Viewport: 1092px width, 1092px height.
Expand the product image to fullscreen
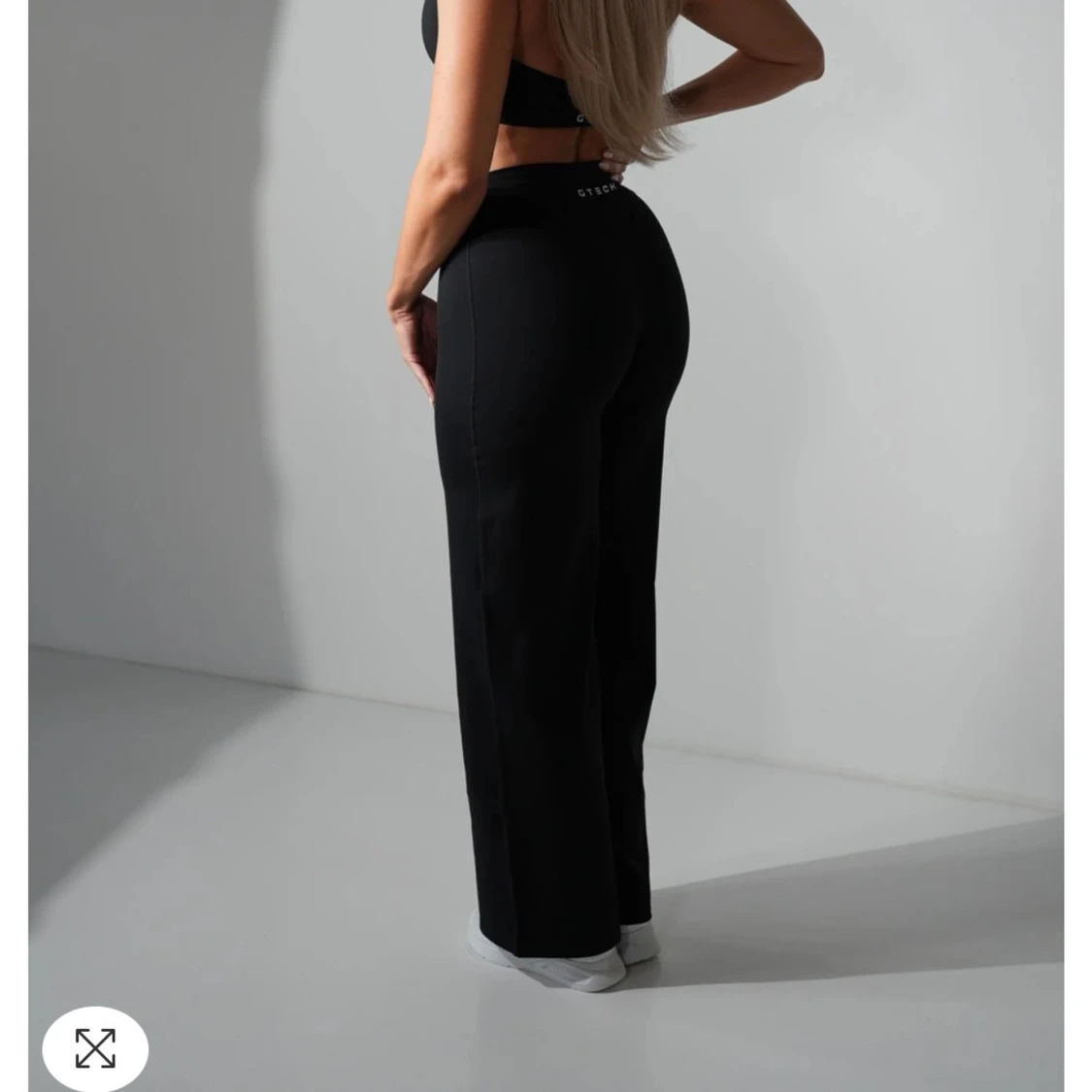95,1047
